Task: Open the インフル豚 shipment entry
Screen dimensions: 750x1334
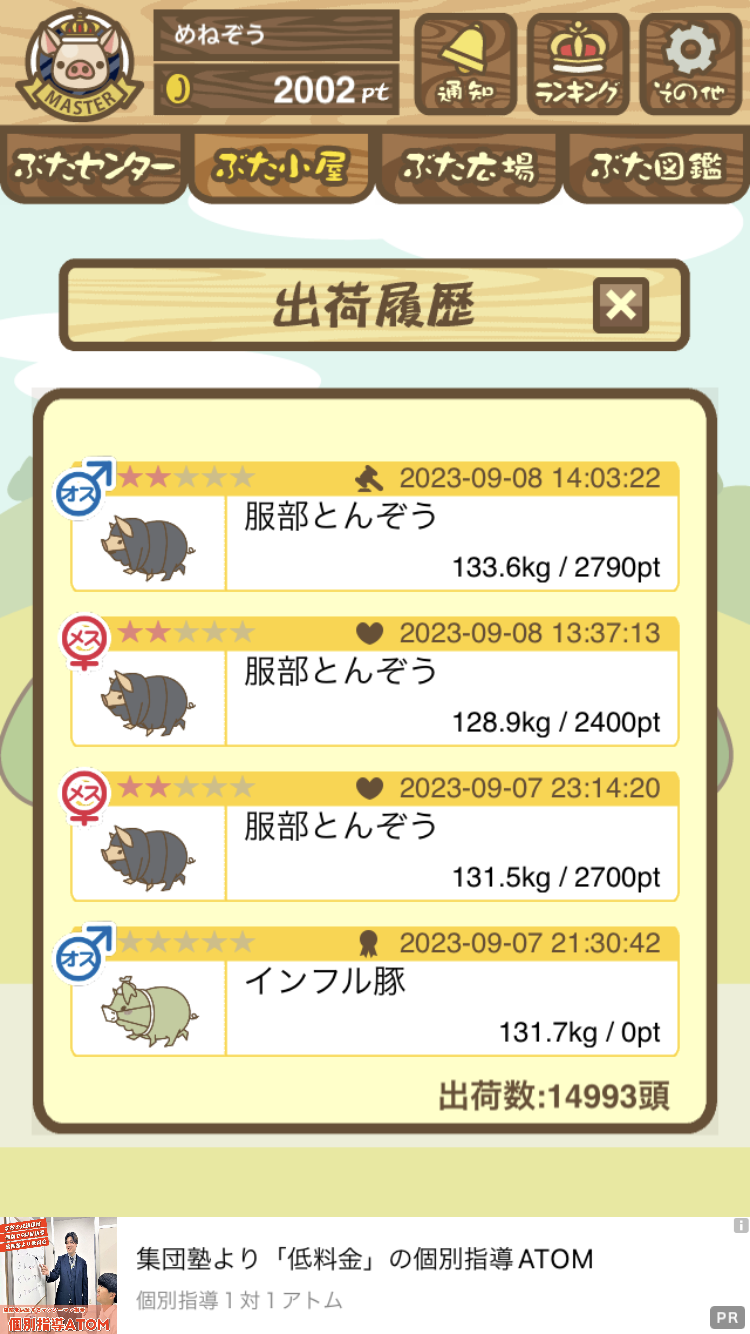Action: tap(375, 991)
